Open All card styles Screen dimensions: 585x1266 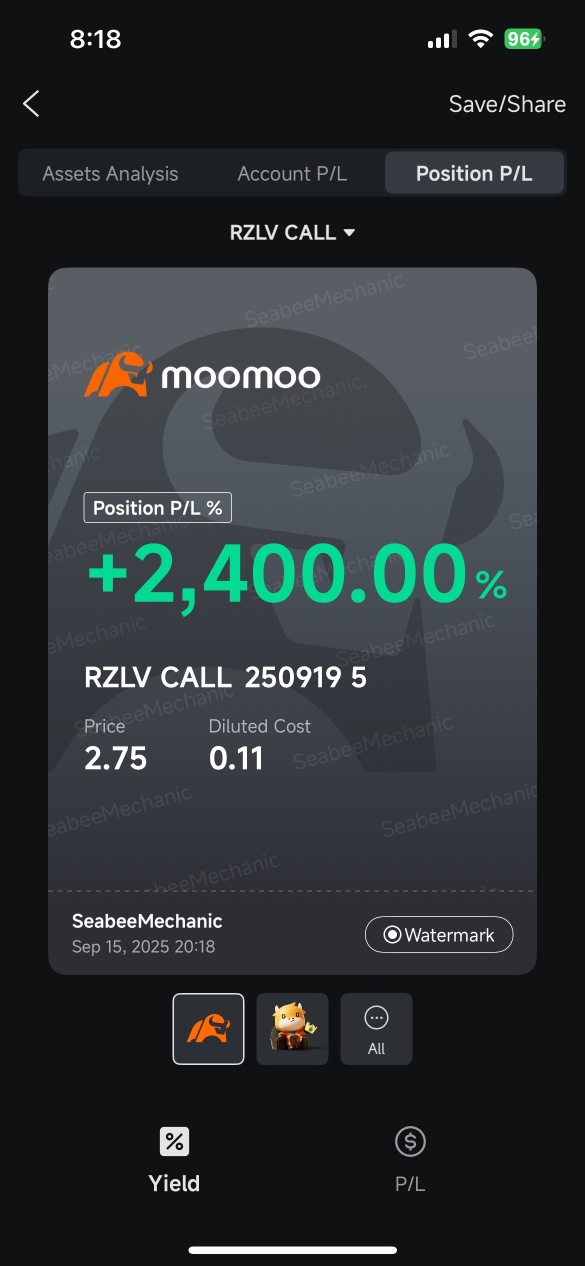point(376,1029)
